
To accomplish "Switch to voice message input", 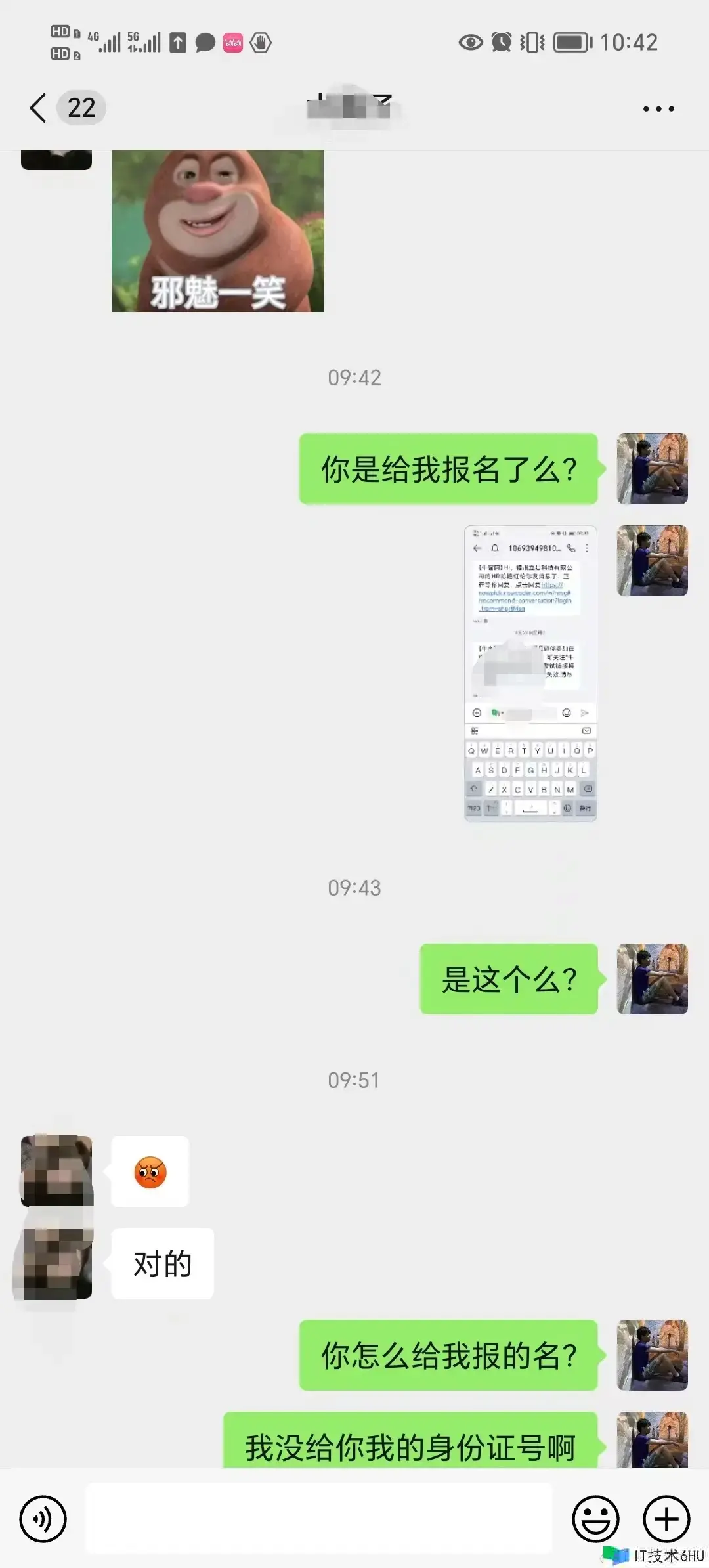I will [43, 1519].
